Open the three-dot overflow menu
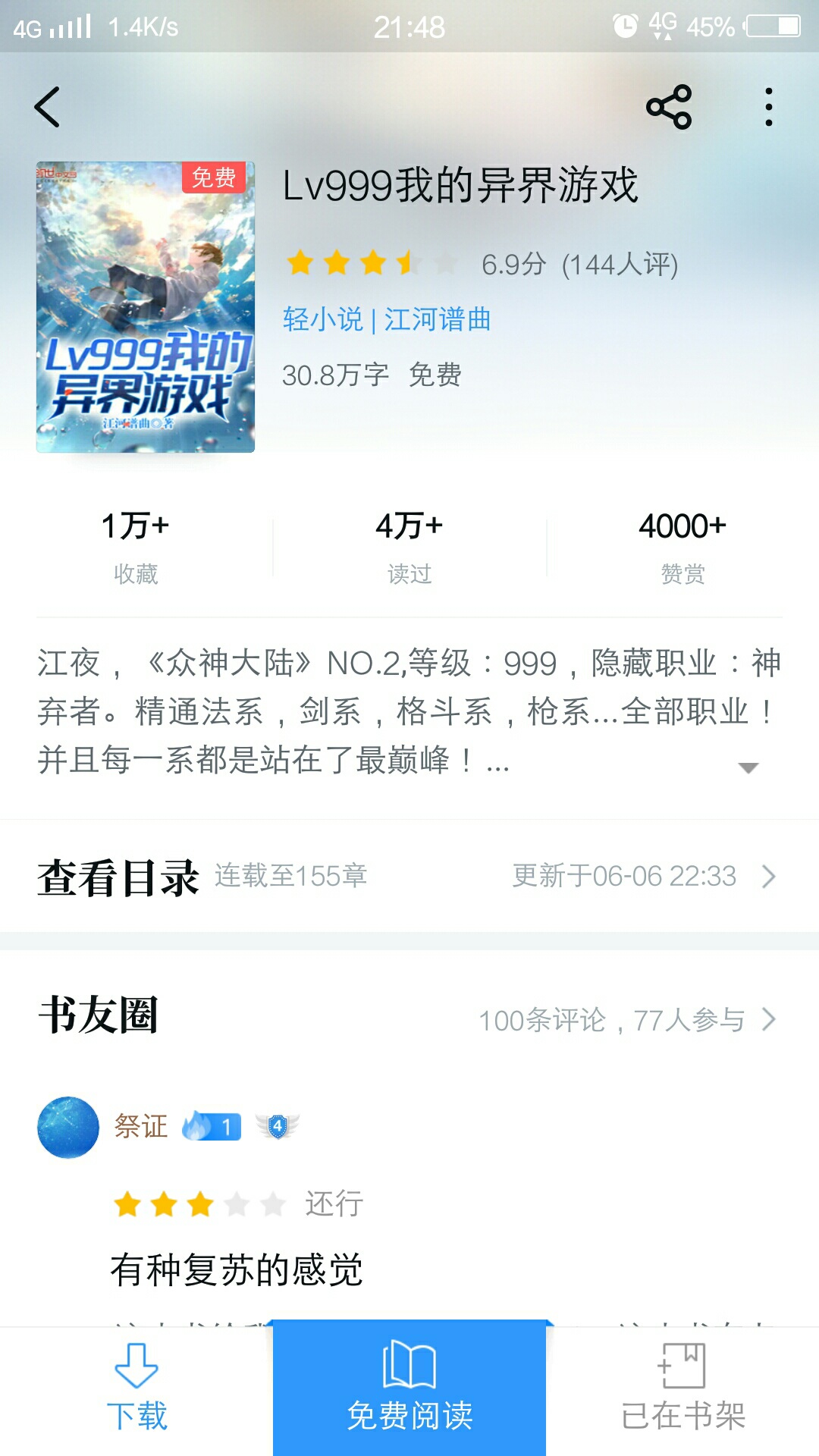Screen dimensions: 819x1456 [x=769, y=107]
